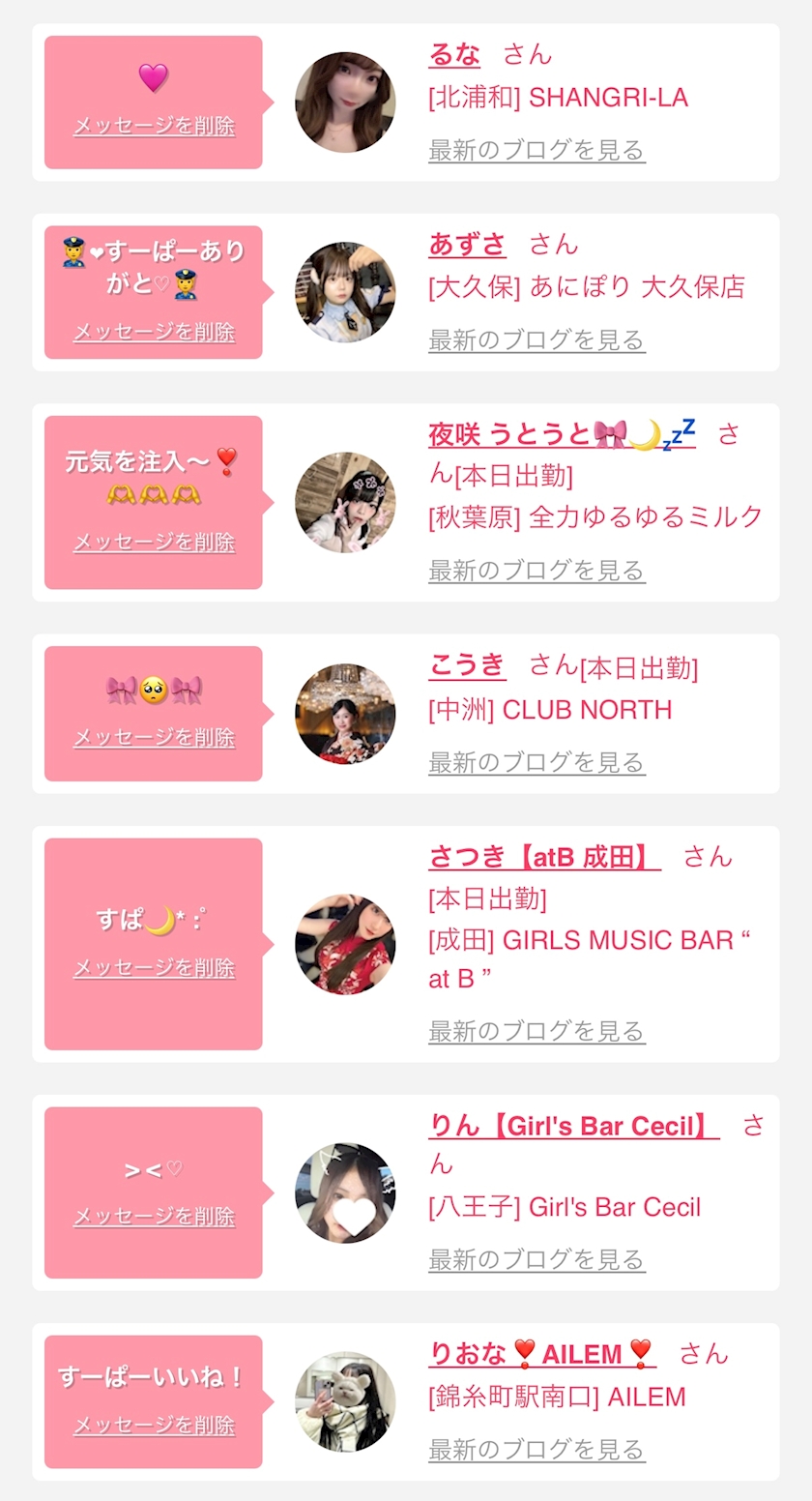
Task: Delete the すーぱーいいね！ message
Action: tap(154, 1426)
